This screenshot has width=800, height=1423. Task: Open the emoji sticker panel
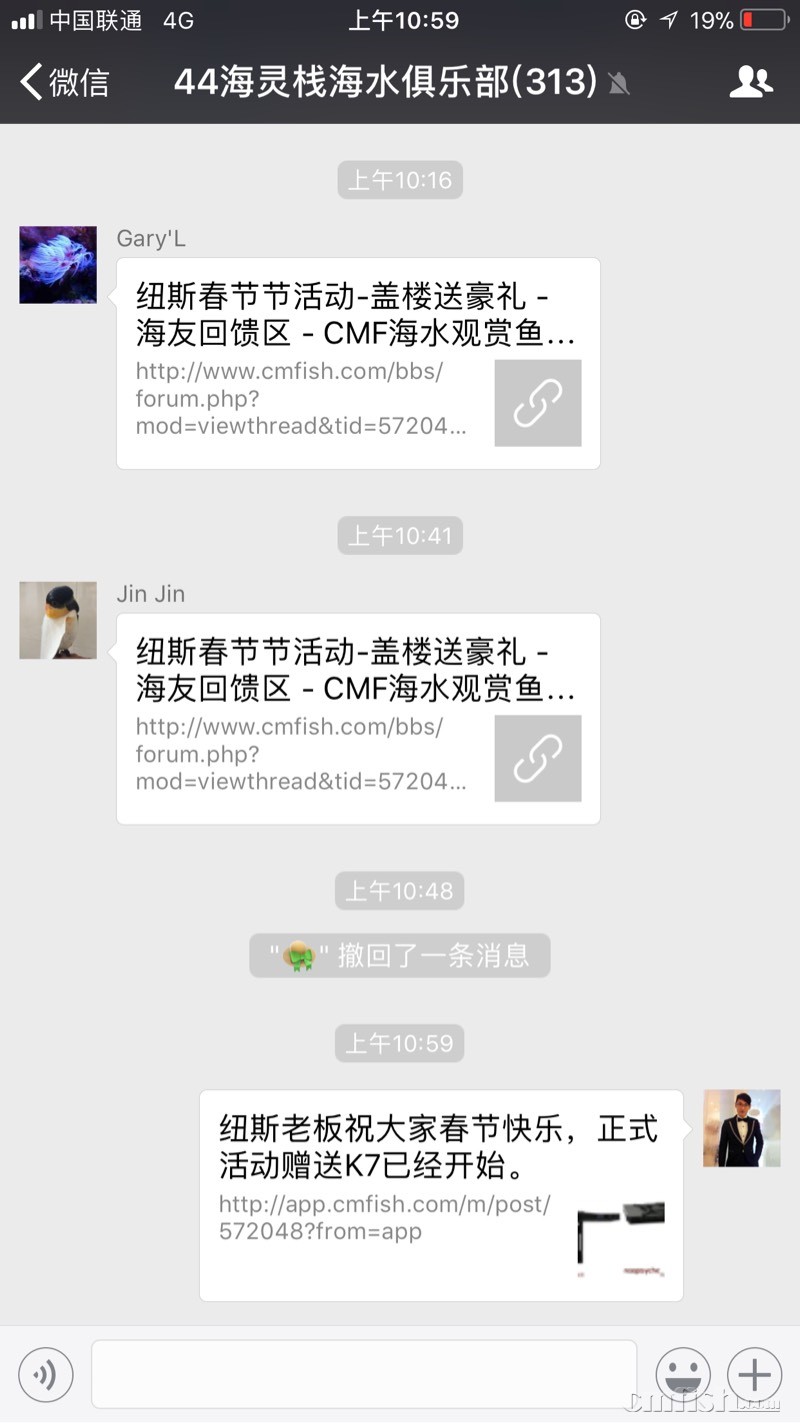pyautogui.click(x=683, y=1375)
